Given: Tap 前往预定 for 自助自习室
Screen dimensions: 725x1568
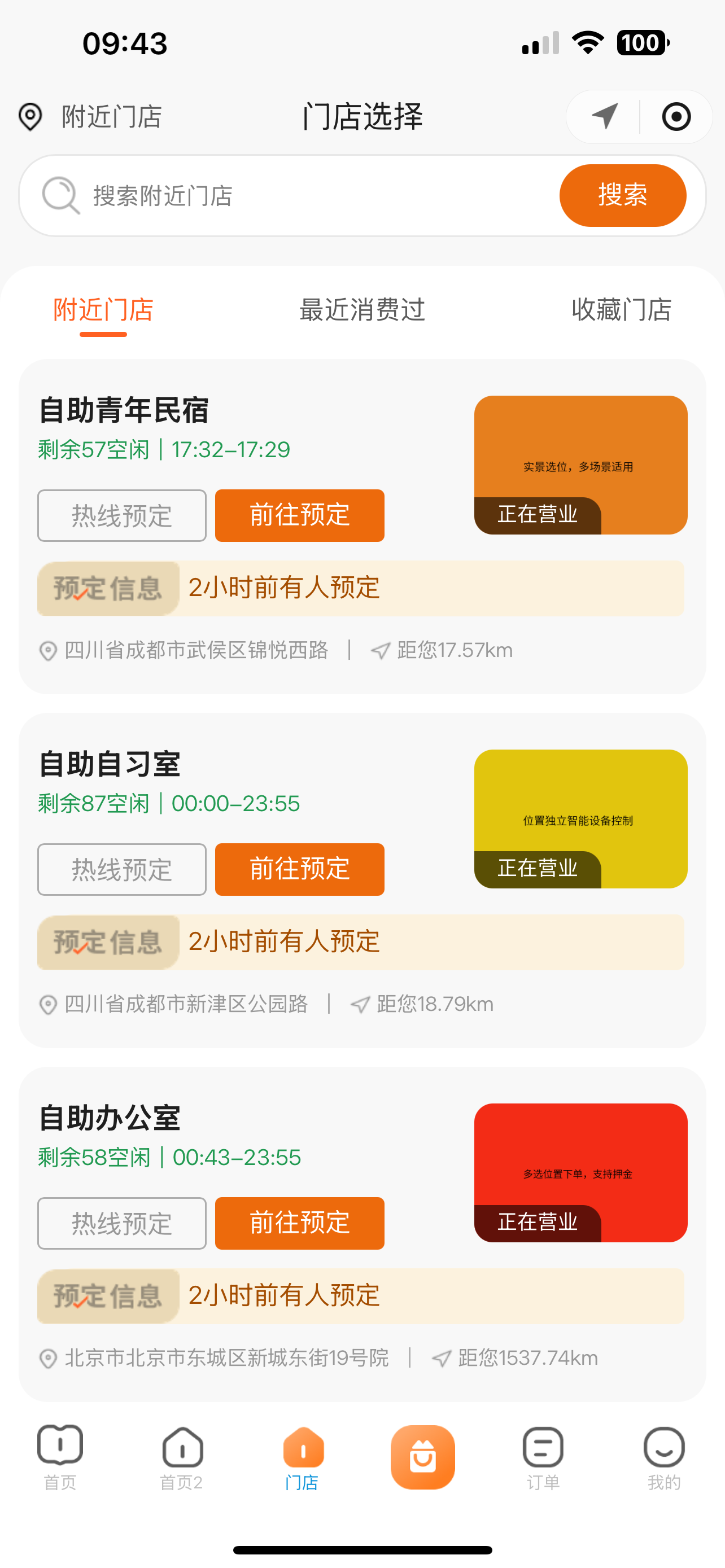Looking at the screenshot, I should (299, 869).
